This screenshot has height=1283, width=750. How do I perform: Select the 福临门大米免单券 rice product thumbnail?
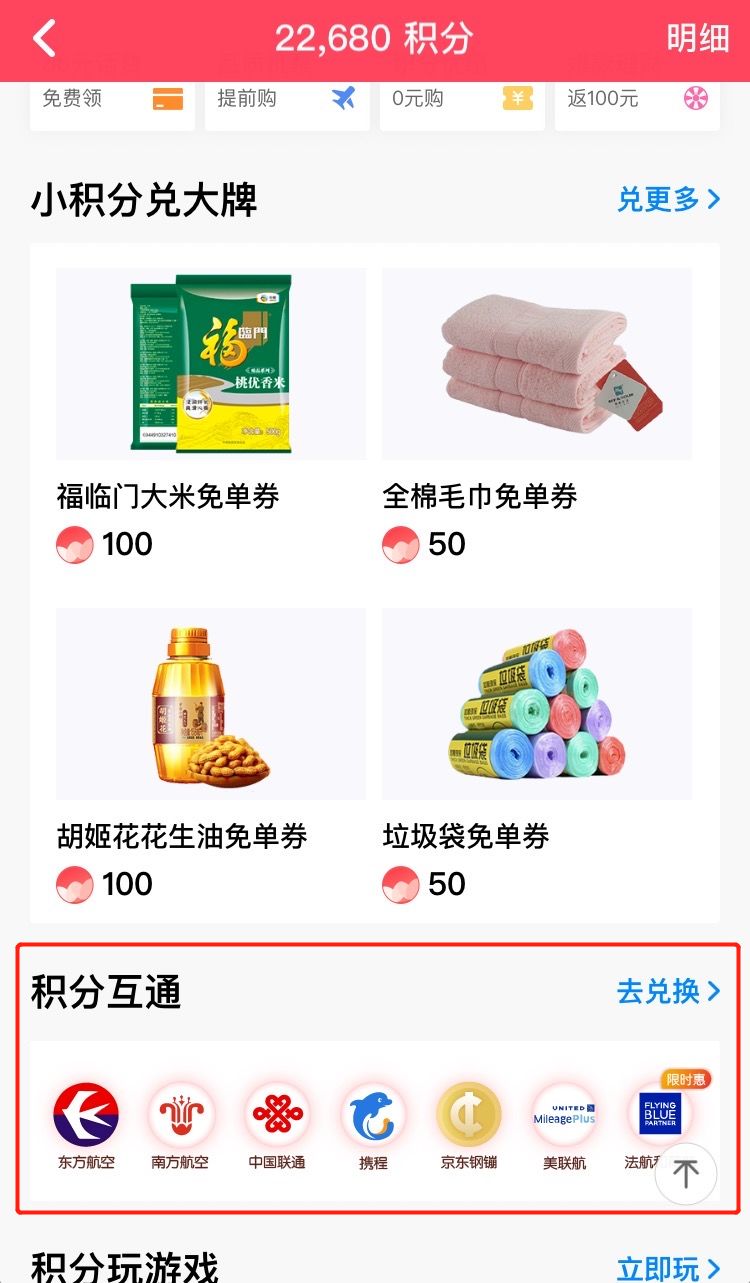point(212,363)
